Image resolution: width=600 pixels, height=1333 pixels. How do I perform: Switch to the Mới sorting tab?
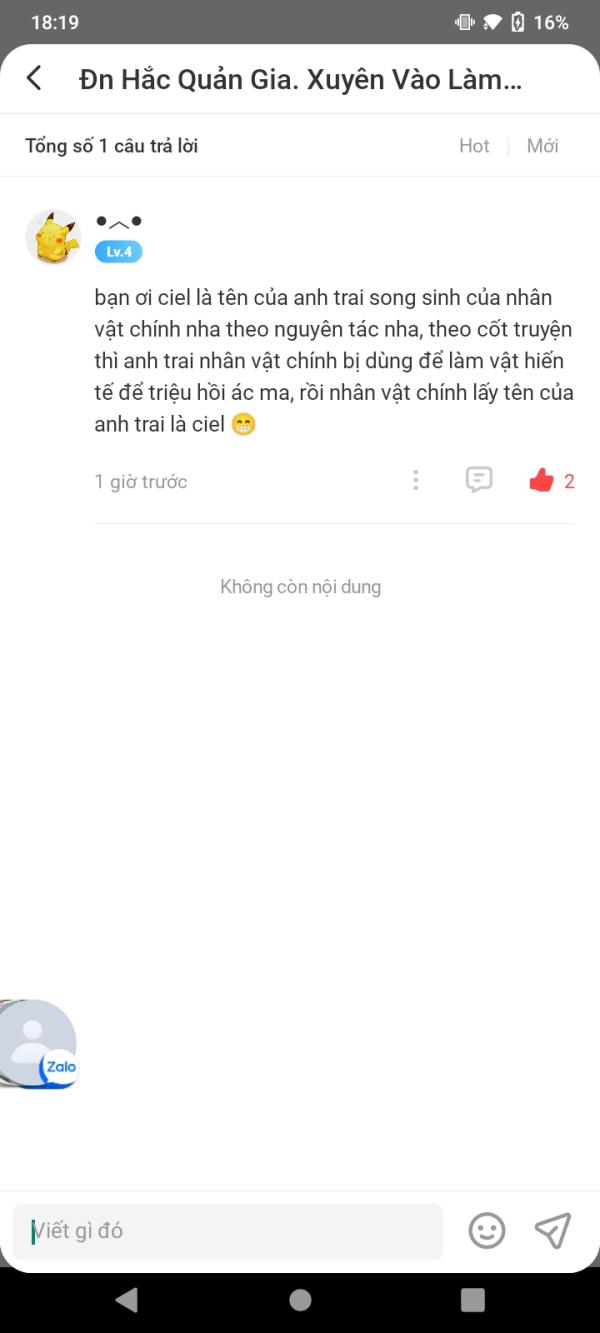[542, 146]
